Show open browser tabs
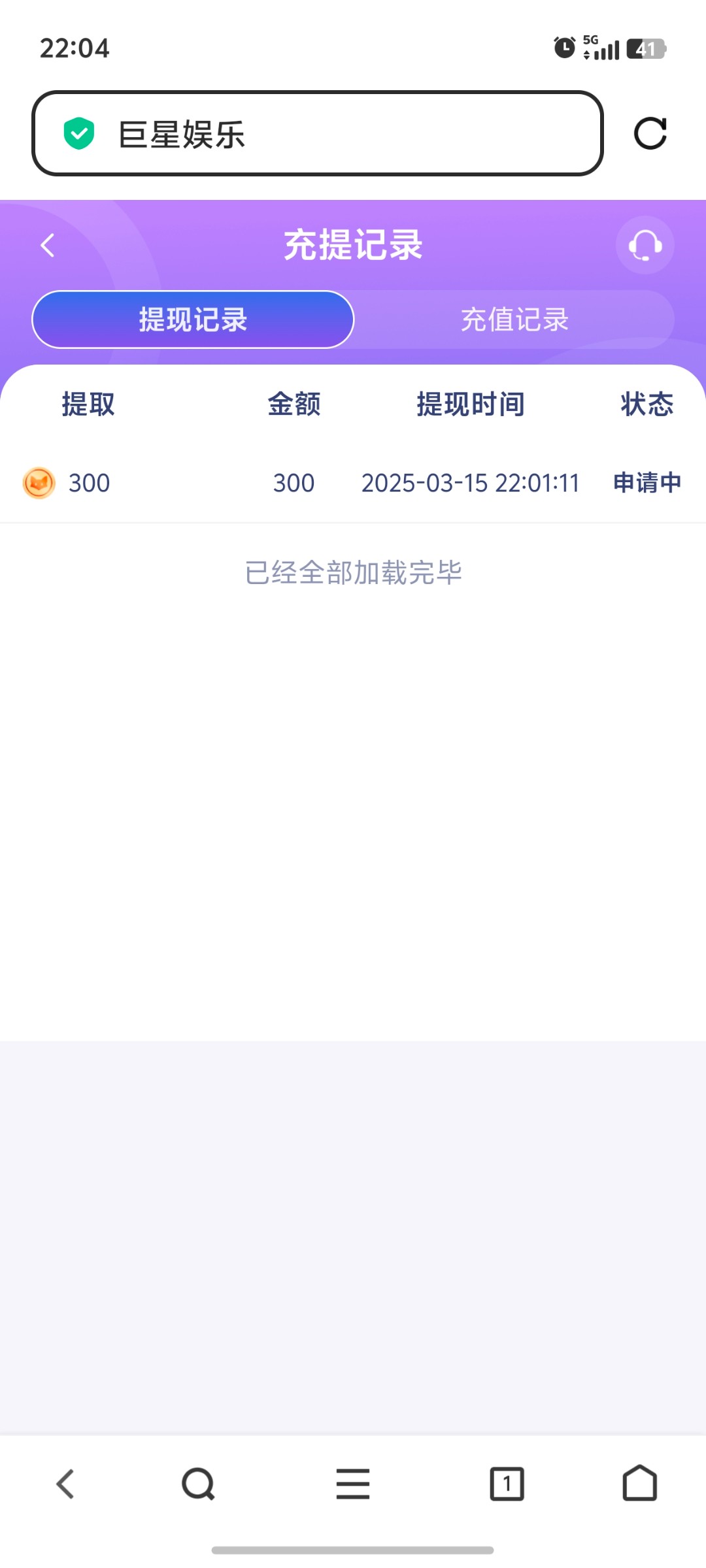The height and width of the screenshot is (1568, 706). pos(507,1484)
